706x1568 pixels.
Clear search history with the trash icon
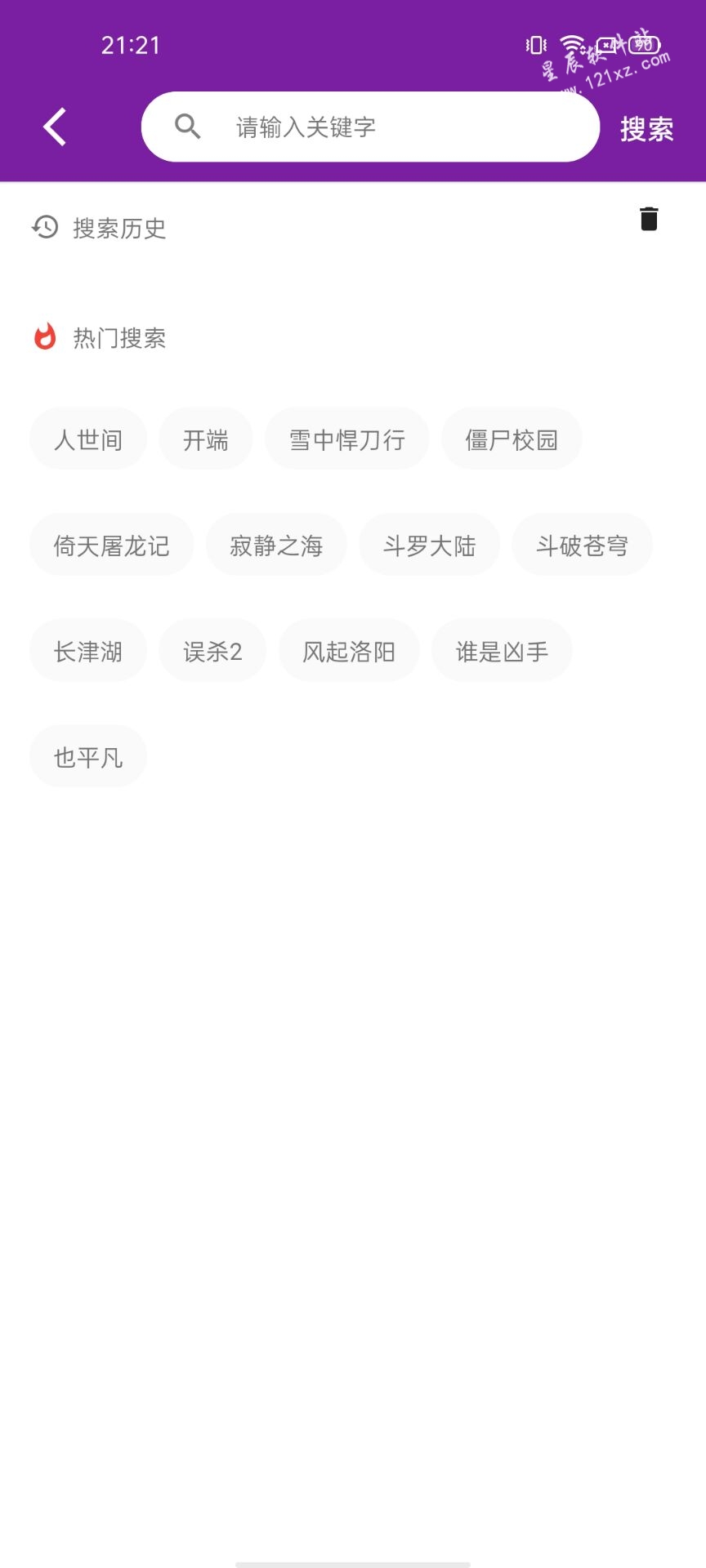[x=649, y=219]
